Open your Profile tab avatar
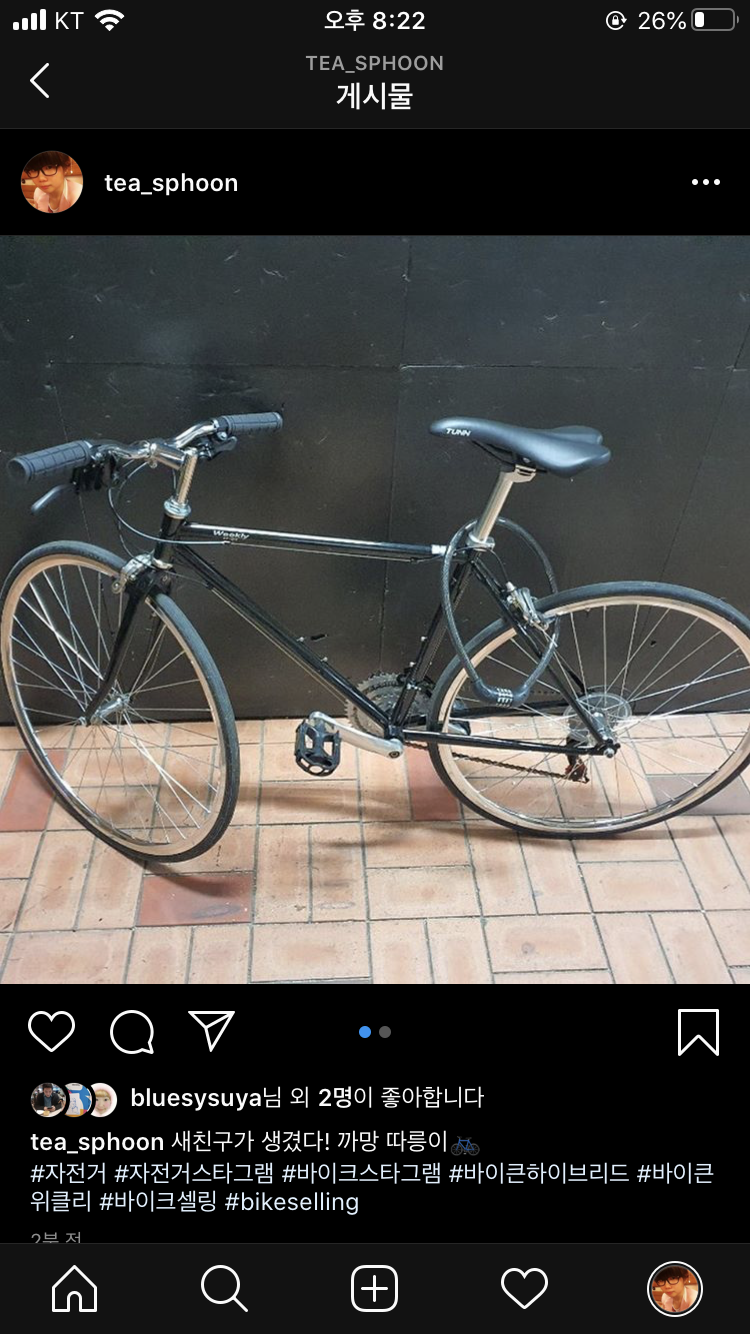Viewport: 750px width, 1334px height. 675,1289
